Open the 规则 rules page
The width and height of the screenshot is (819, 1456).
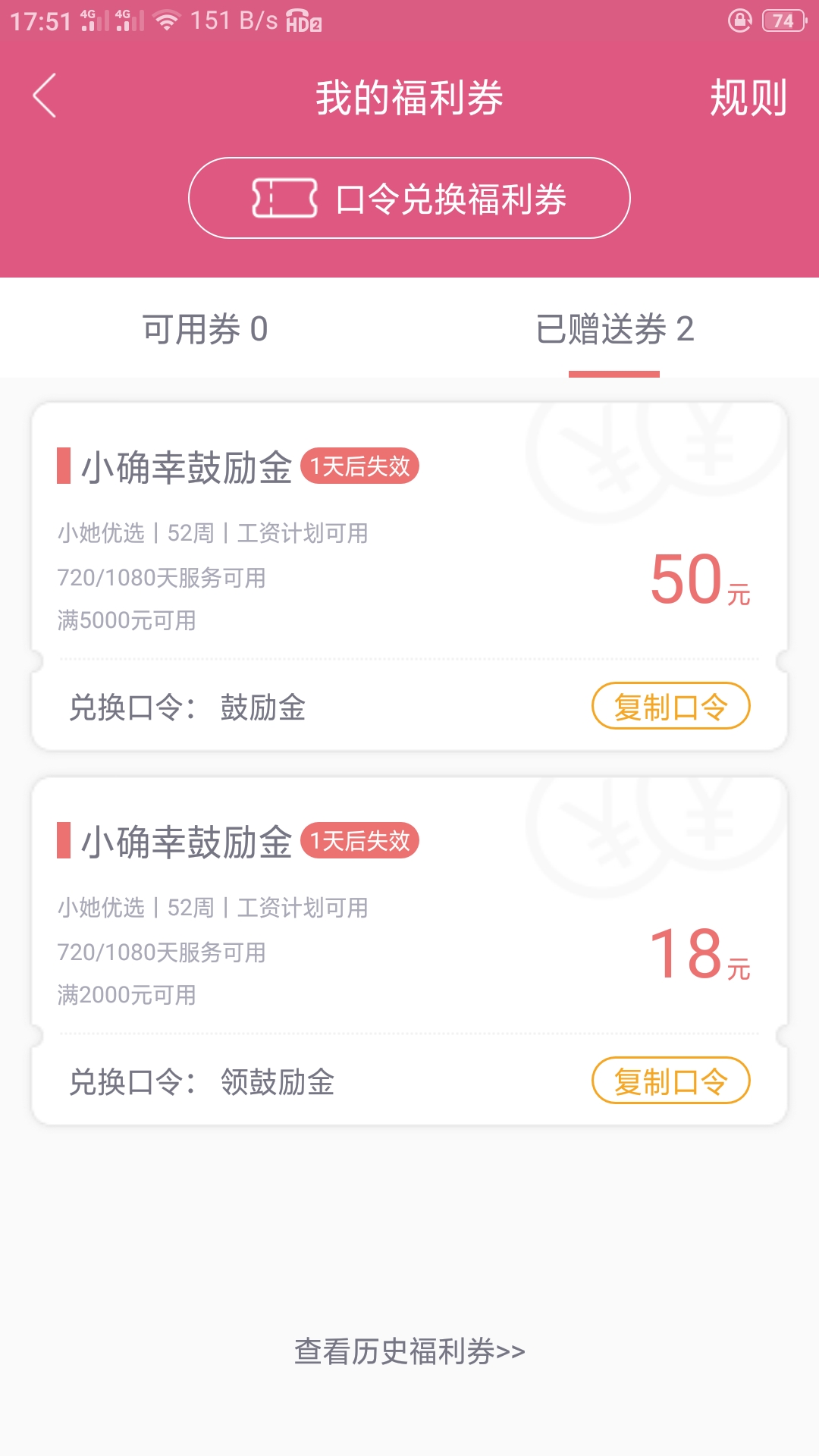748,98
